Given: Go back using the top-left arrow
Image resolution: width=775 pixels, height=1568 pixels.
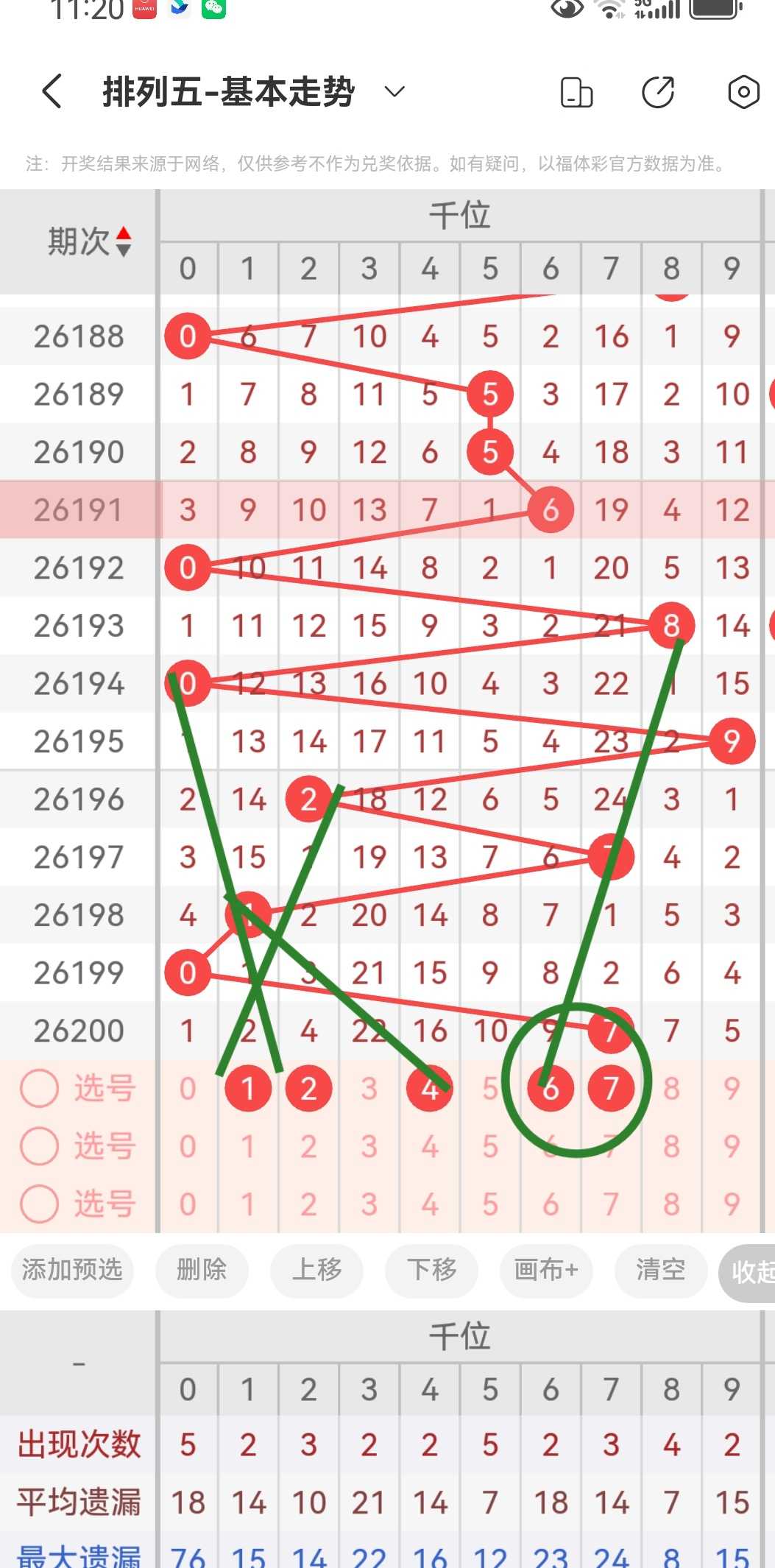Looking at the screenshot, I should [52, 92].
